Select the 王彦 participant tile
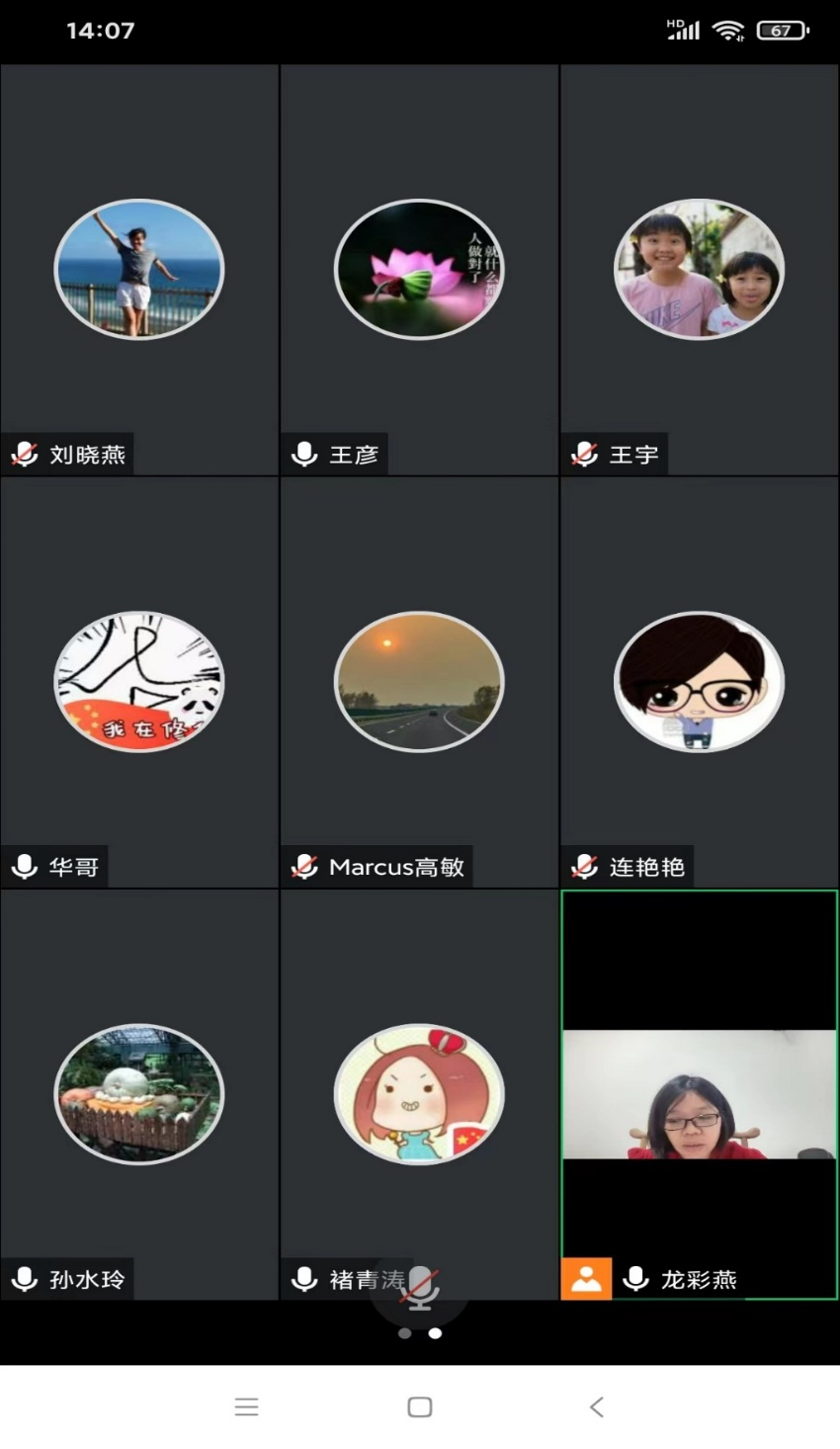This screenshot has height=1449, width=840. coord(419,269)
